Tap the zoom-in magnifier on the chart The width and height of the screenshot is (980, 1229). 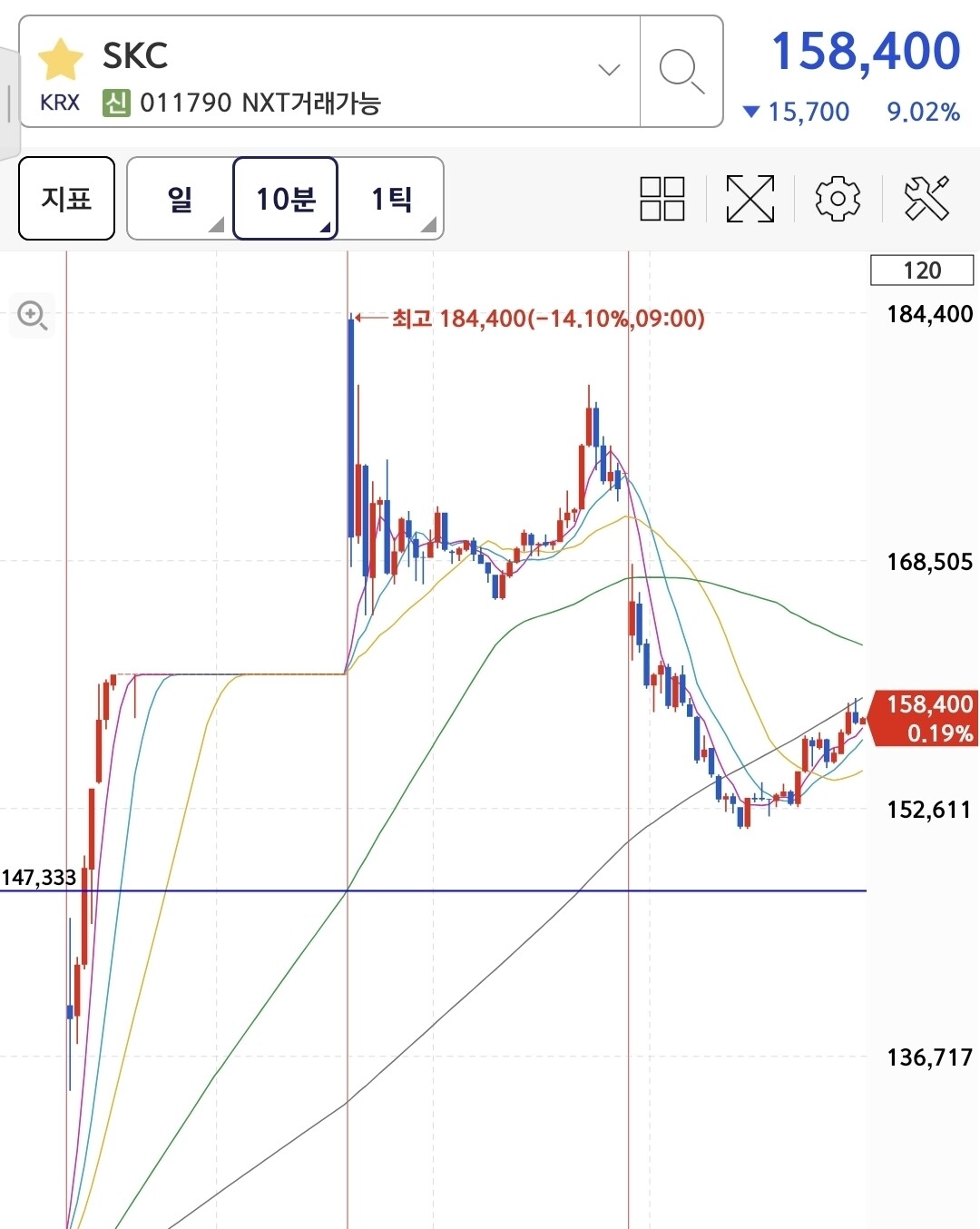[33, 316]
